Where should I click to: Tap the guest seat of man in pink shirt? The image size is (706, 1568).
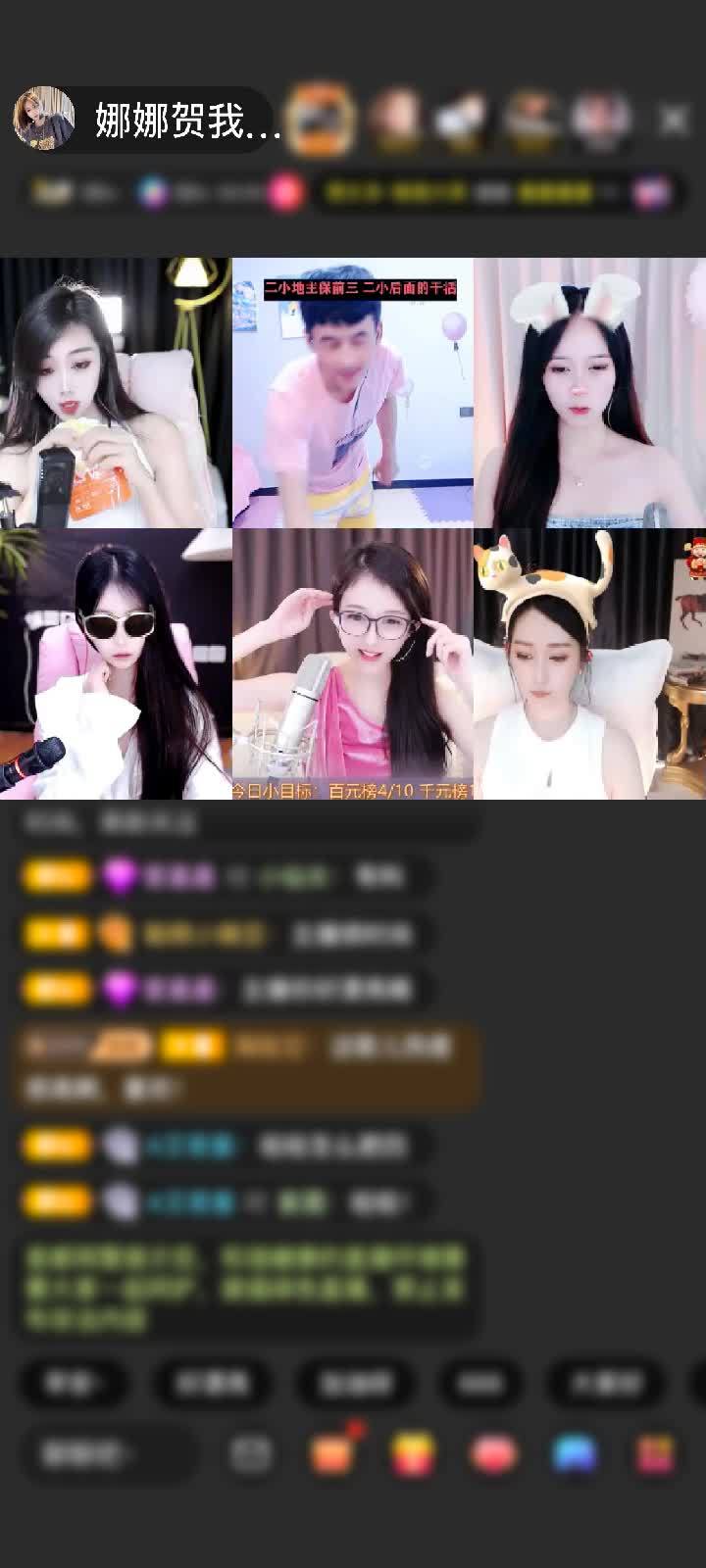click(x=353, y=392)
